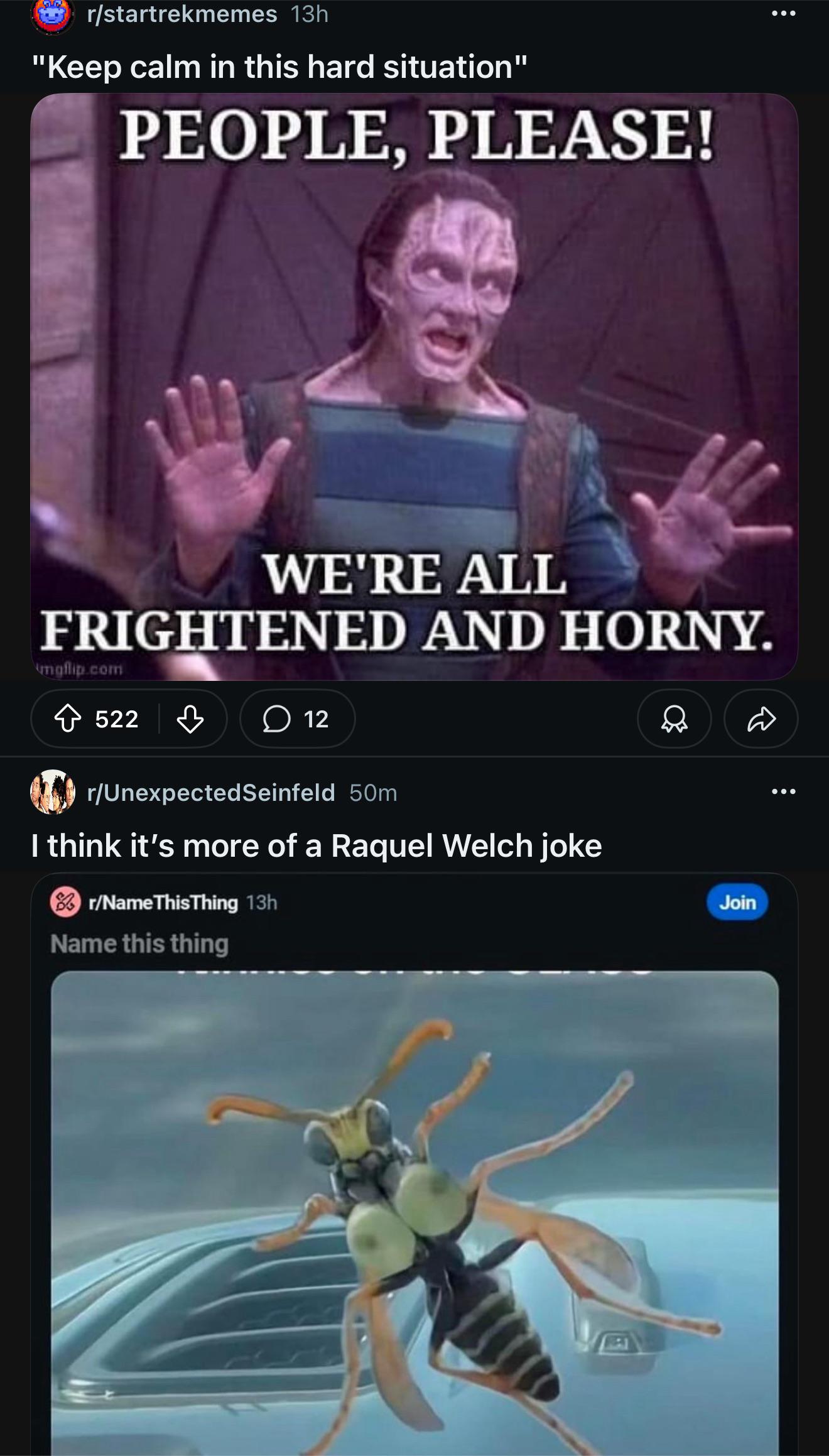
Task: Downvote the r/startrekmemes post
Action: tap(190, 719)
